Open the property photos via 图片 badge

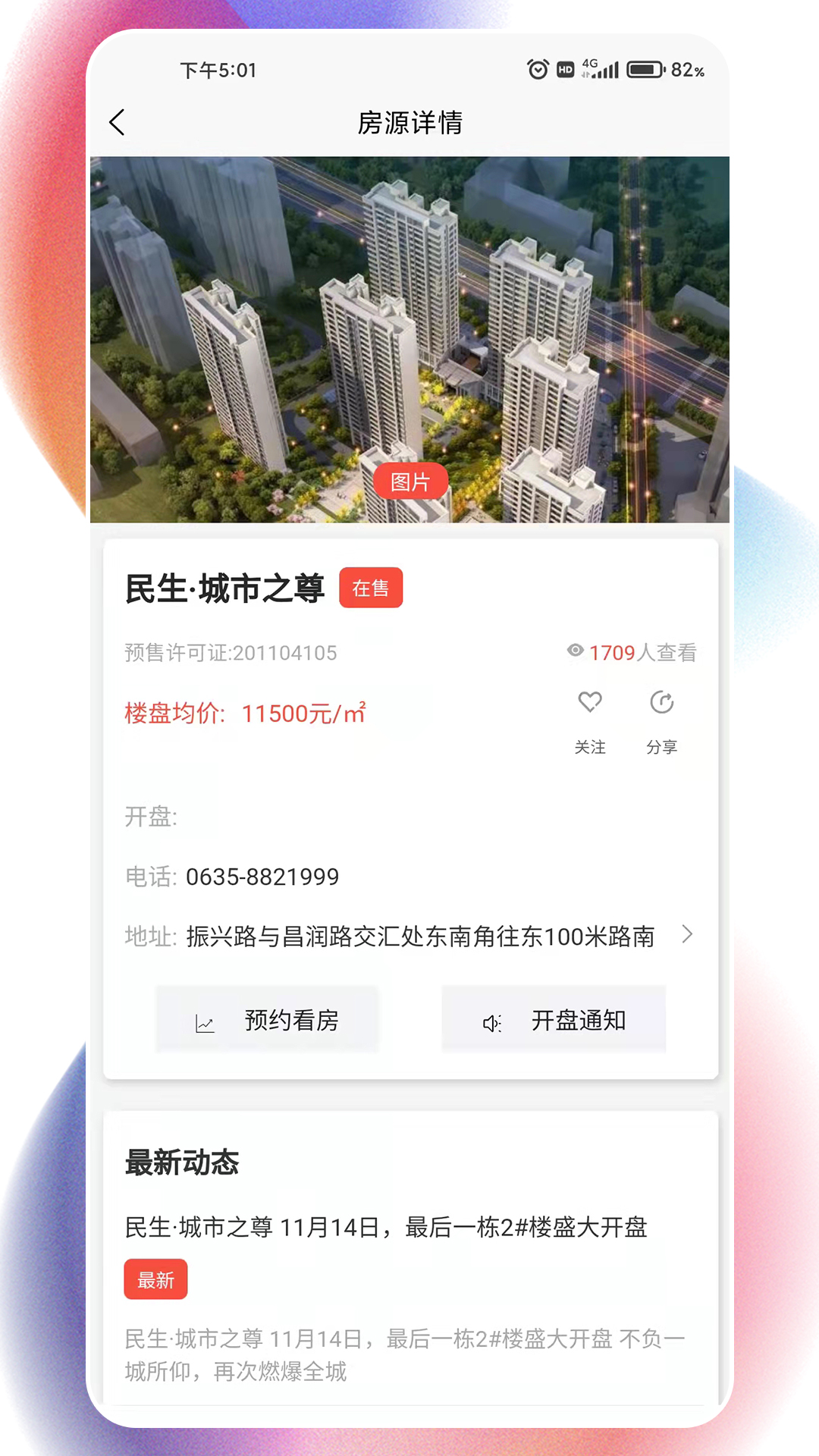point(410,482)
